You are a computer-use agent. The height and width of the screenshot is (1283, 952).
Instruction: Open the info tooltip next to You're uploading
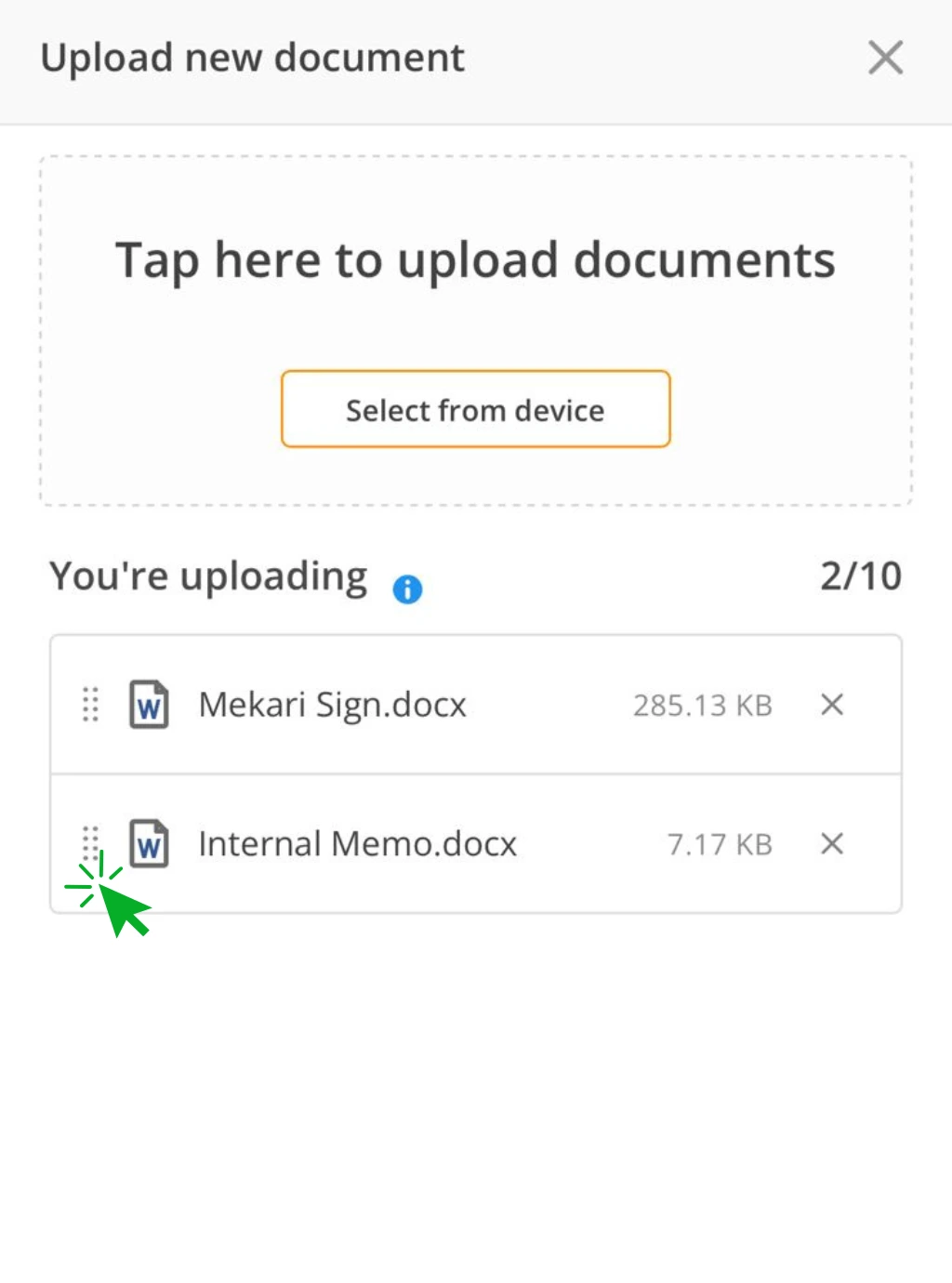[x=406, y=588]
